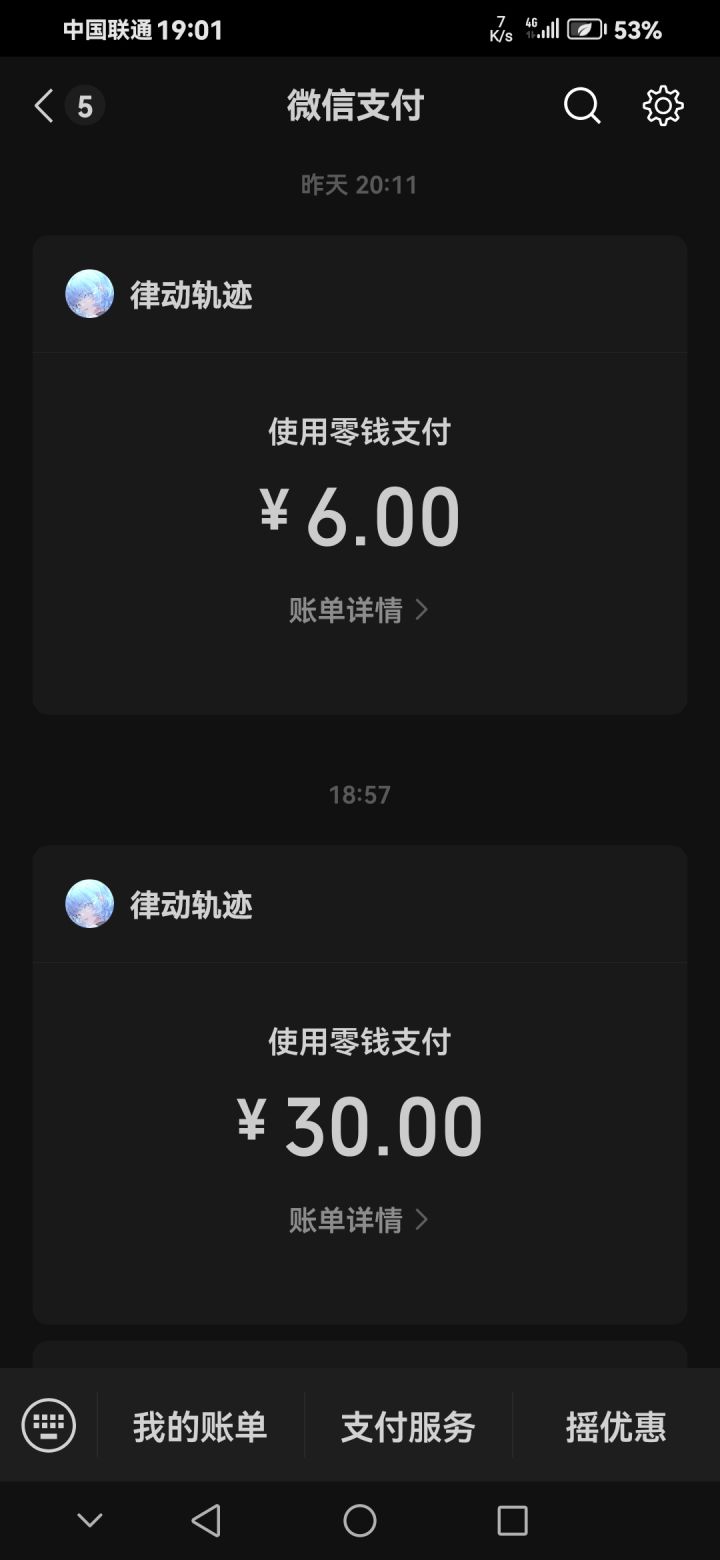Open 我的账单 menu
Viewport: 720px width, 1560px height.
pos(200,1427)
